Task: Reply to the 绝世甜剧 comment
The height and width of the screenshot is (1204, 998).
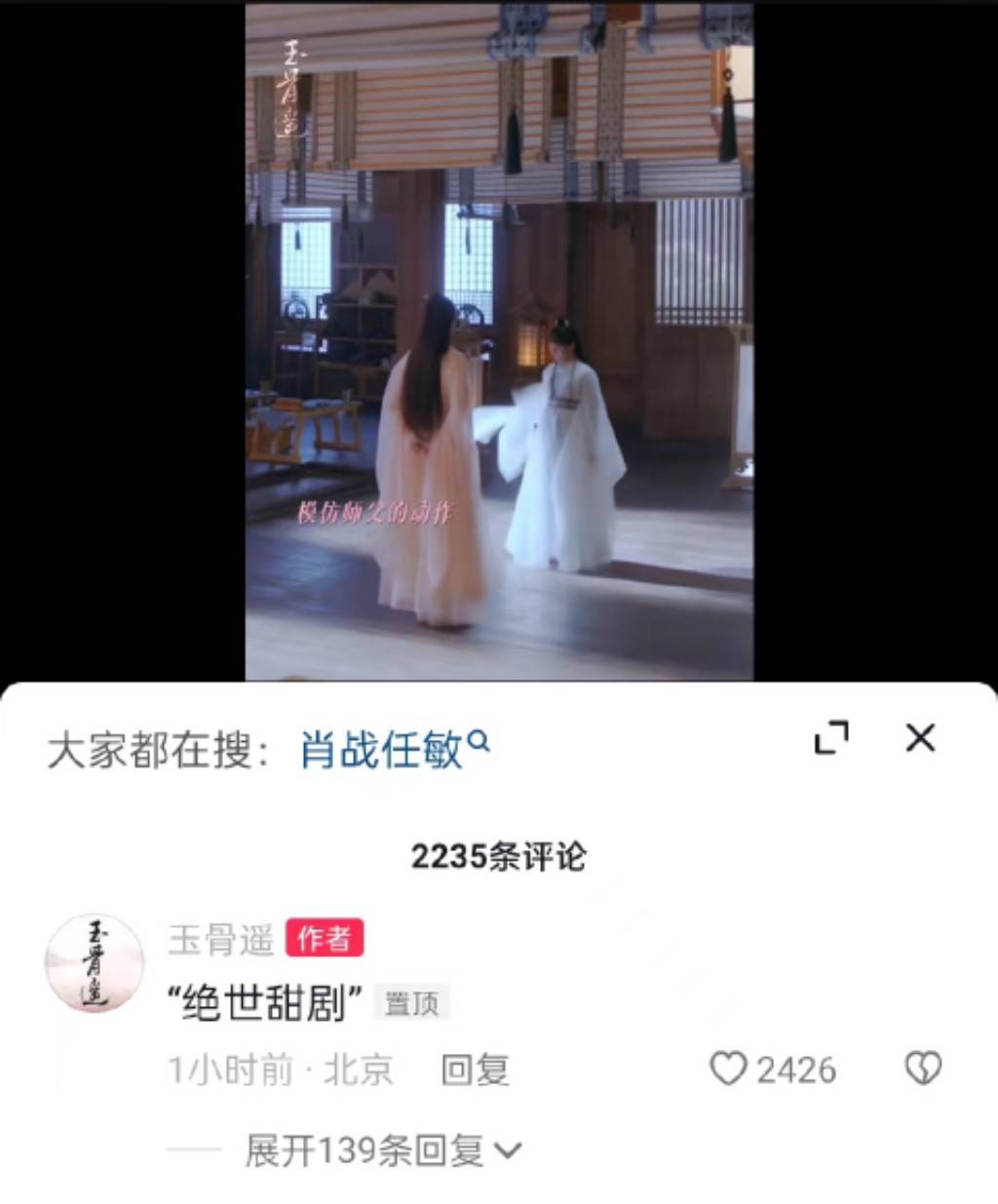Action: point(475,1069)
